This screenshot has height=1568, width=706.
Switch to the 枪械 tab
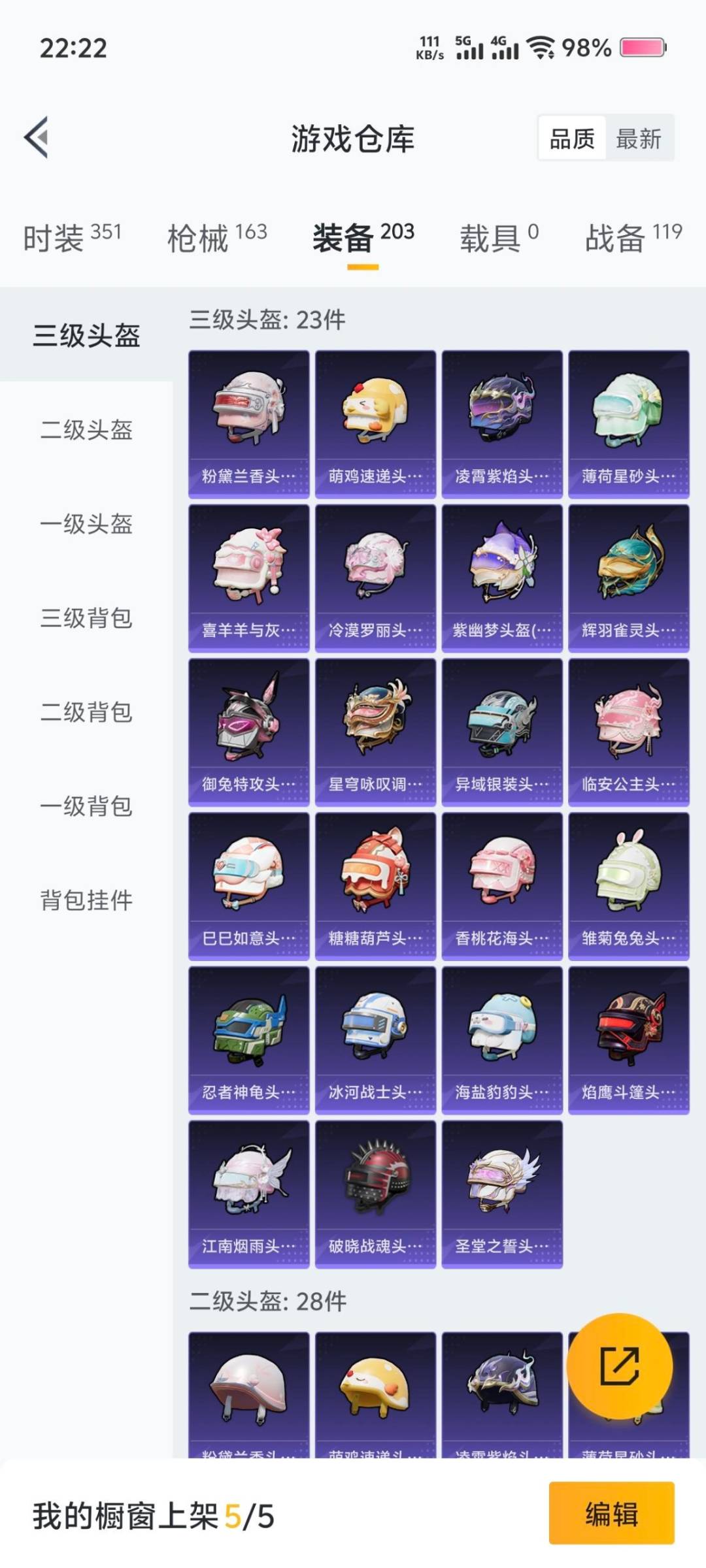(x=217, y=237)
